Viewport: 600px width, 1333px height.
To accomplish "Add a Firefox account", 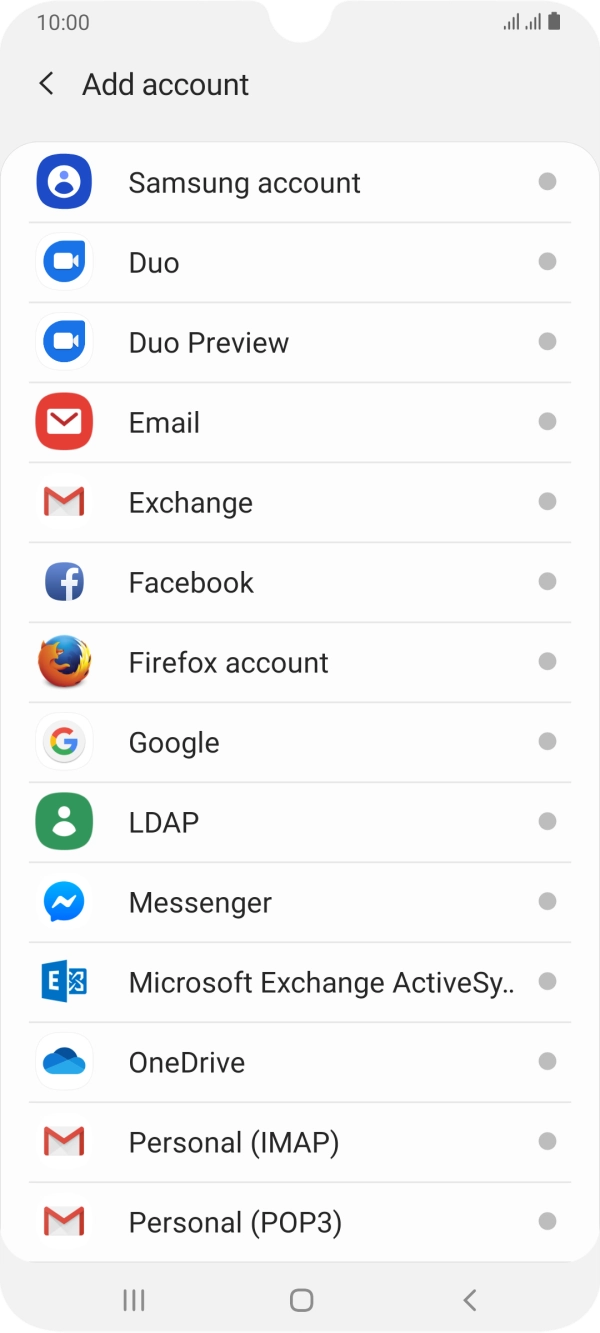I will tap(229, 663).
